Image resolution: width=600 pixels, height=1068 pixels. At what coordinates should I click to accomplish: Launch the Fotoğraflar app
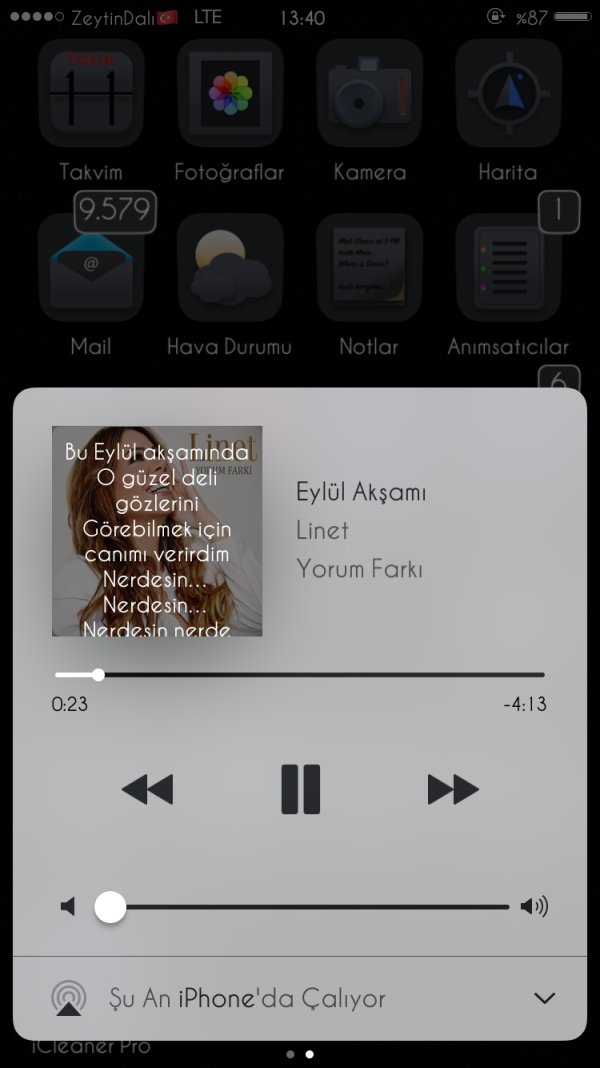pyautogui.click(x=230, y=93)
